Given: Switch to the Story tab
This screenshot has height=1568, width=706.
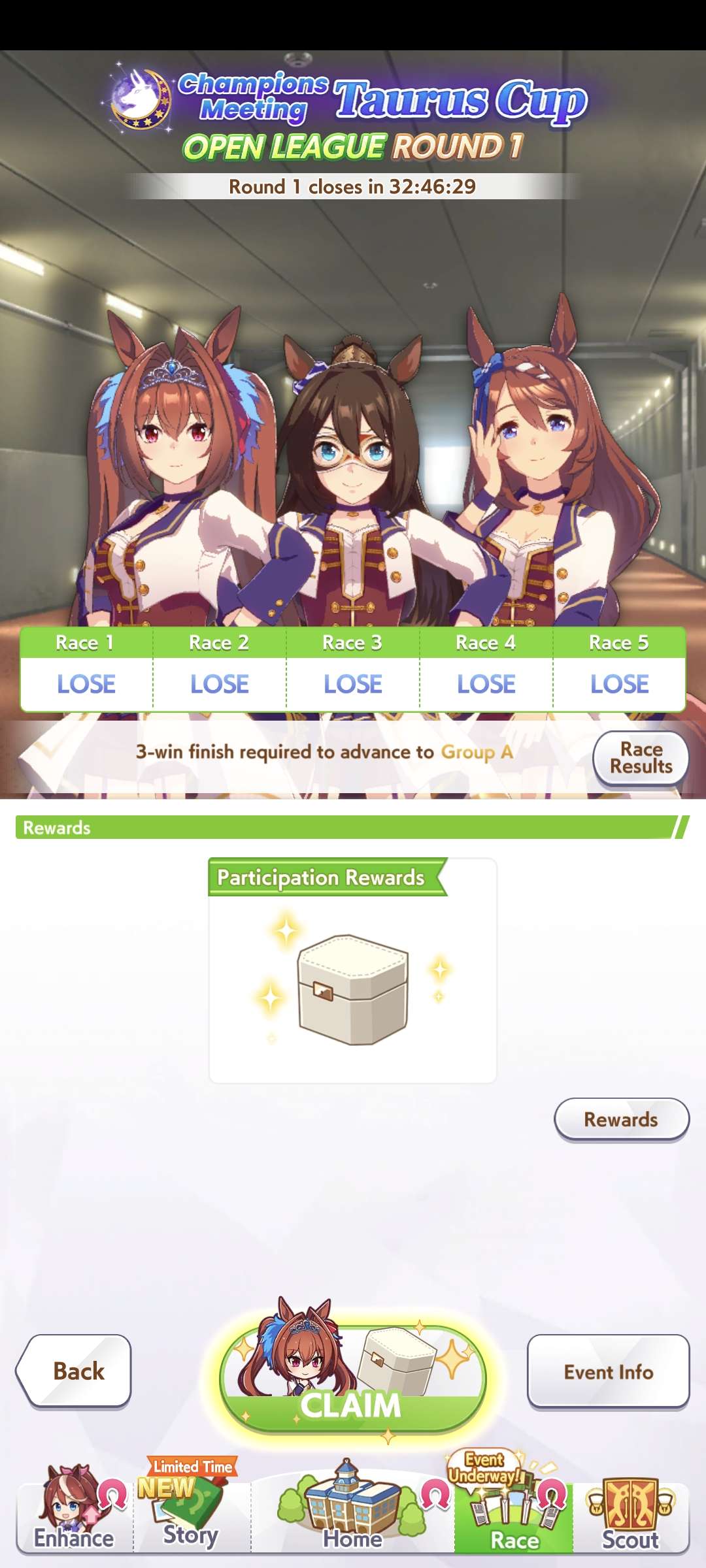Looking at the screenshot, I should click(x=191, y=1516).
